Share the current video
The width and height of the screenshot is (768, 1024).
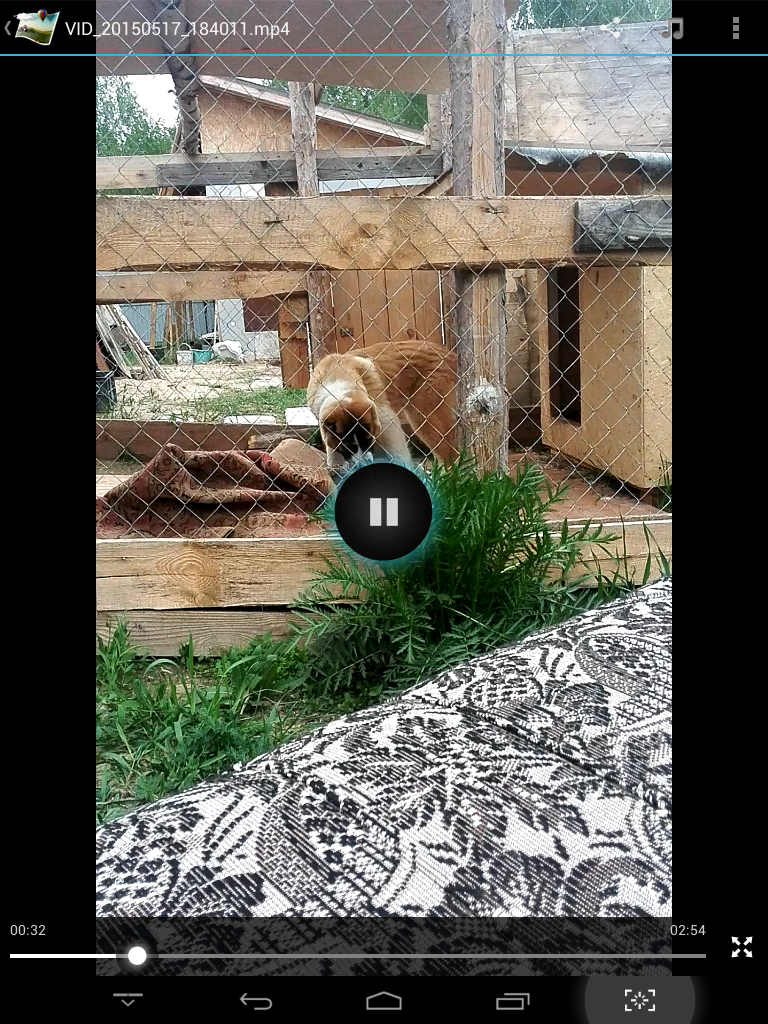tap(612, 28)
